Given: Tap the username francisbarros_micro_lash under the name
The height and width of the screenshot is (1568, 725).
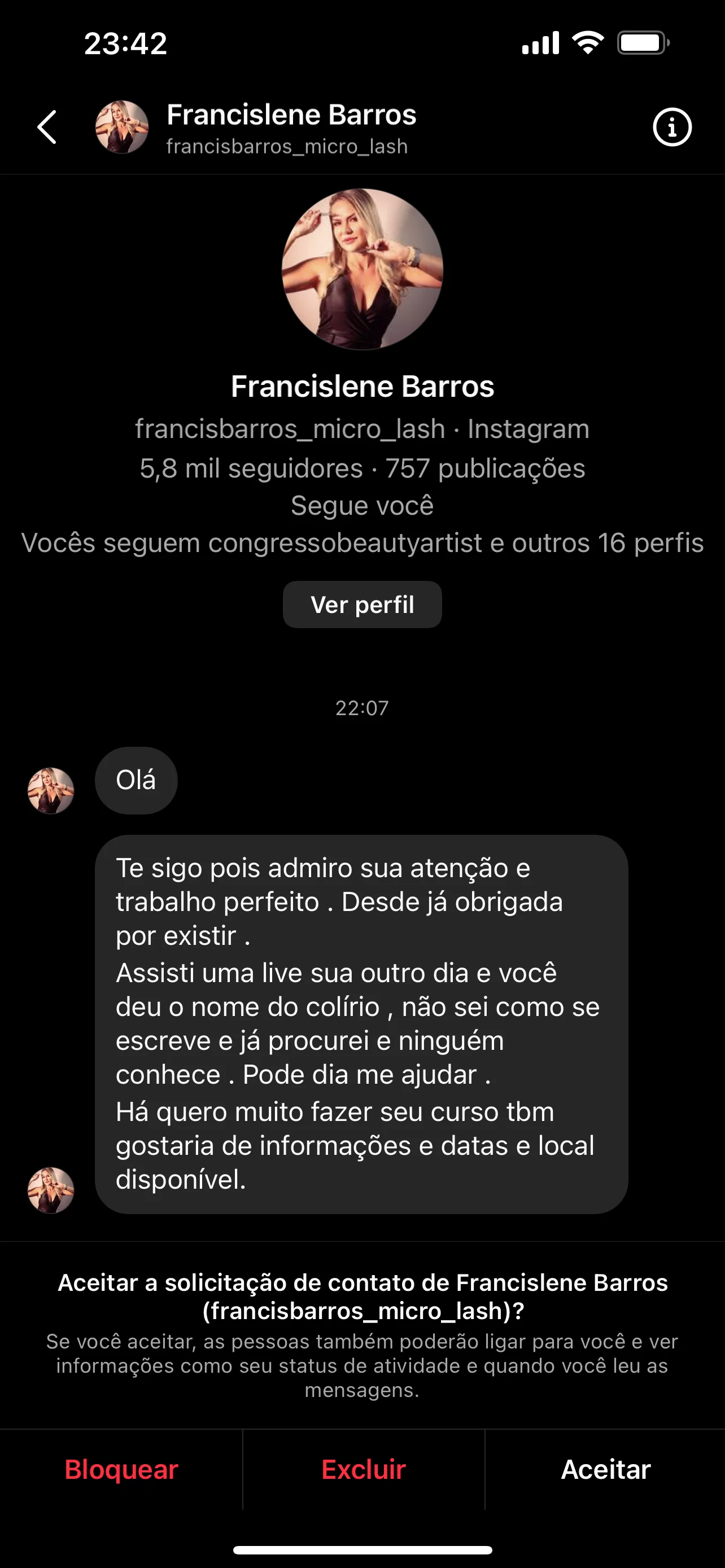Looking at the screenshot, I should coord(287,146).
